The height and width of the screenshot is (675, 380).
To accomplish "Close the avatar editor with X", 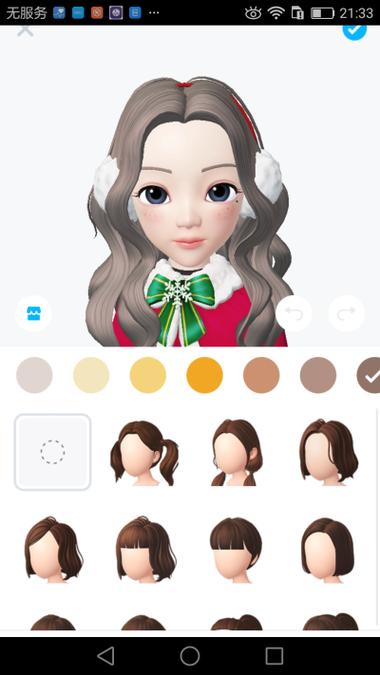I will 25,30.
